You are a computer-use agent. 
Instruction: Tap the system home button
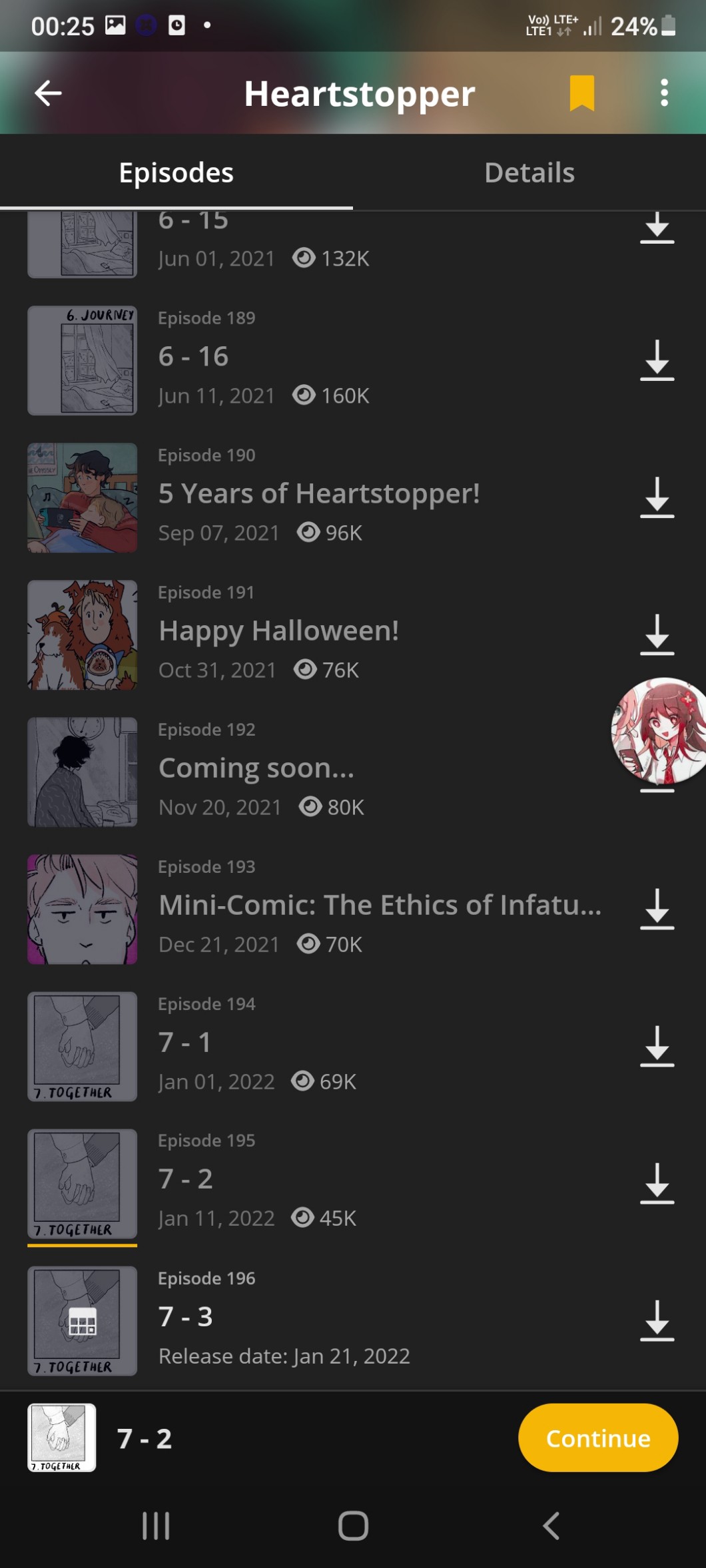[x=353, y=1525]
